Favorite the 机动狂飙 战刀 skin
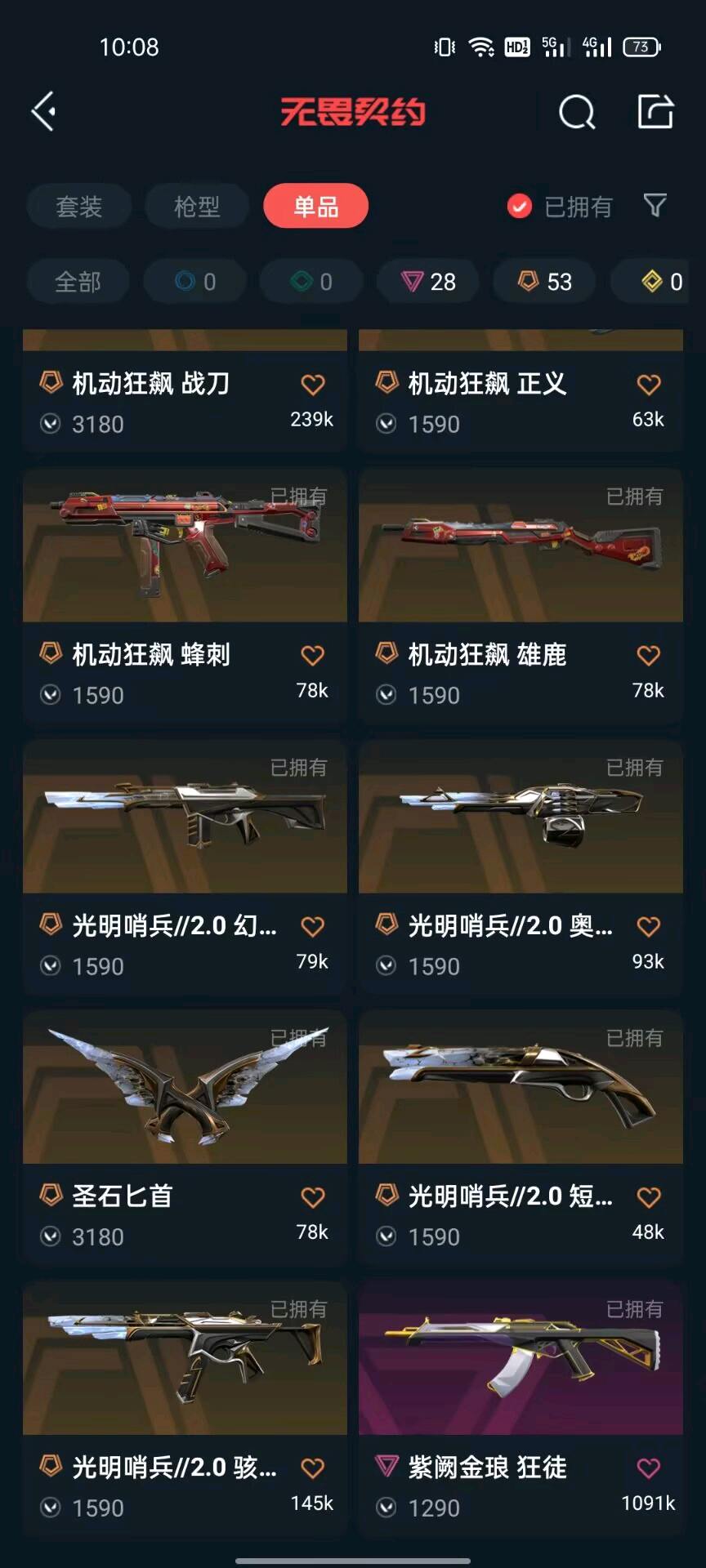This screenshot has width=706, height=1568. (313, 384)
